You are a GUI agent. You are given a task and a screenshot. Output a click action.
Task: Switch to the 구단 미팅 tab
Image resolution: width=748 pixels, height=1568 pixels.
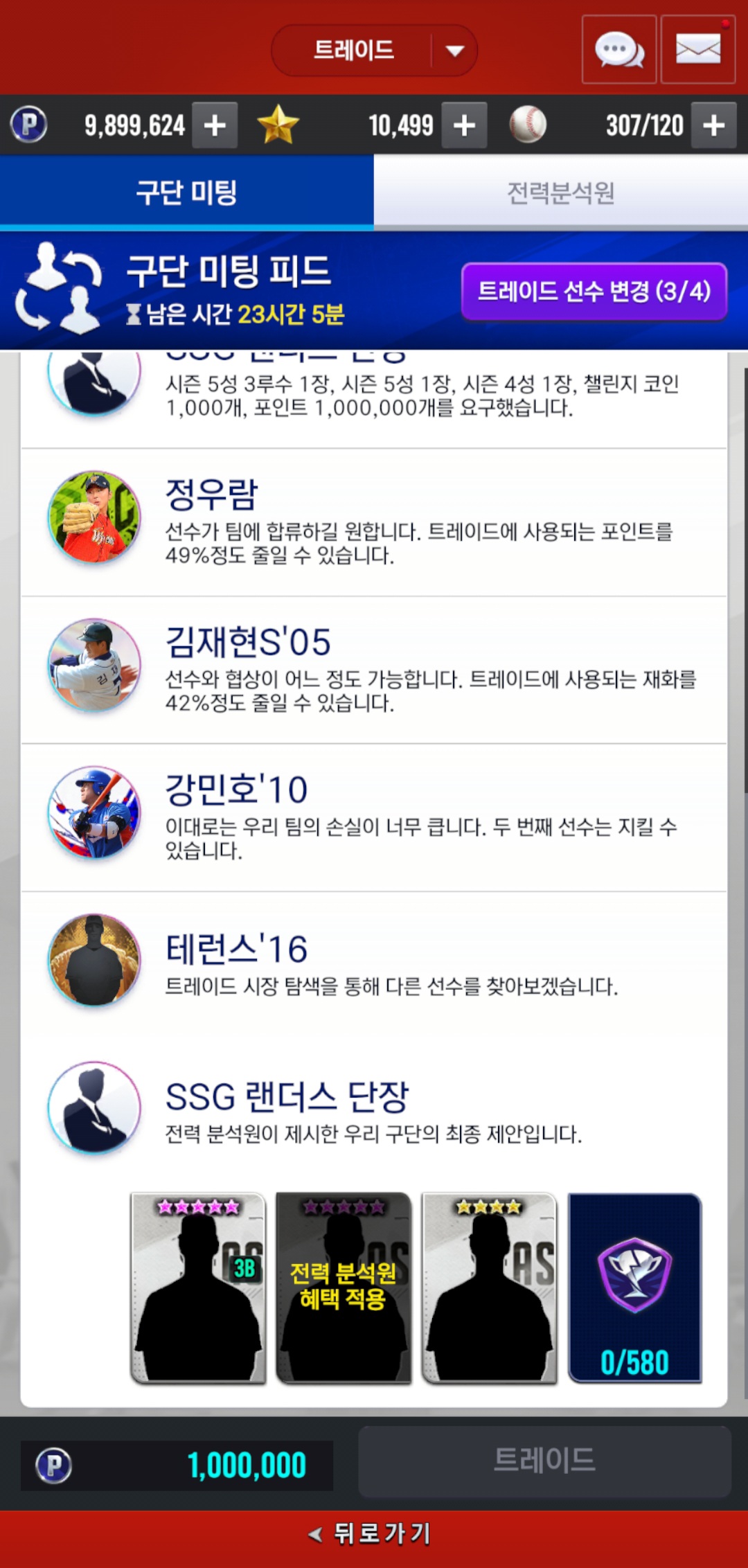(187, 193)
